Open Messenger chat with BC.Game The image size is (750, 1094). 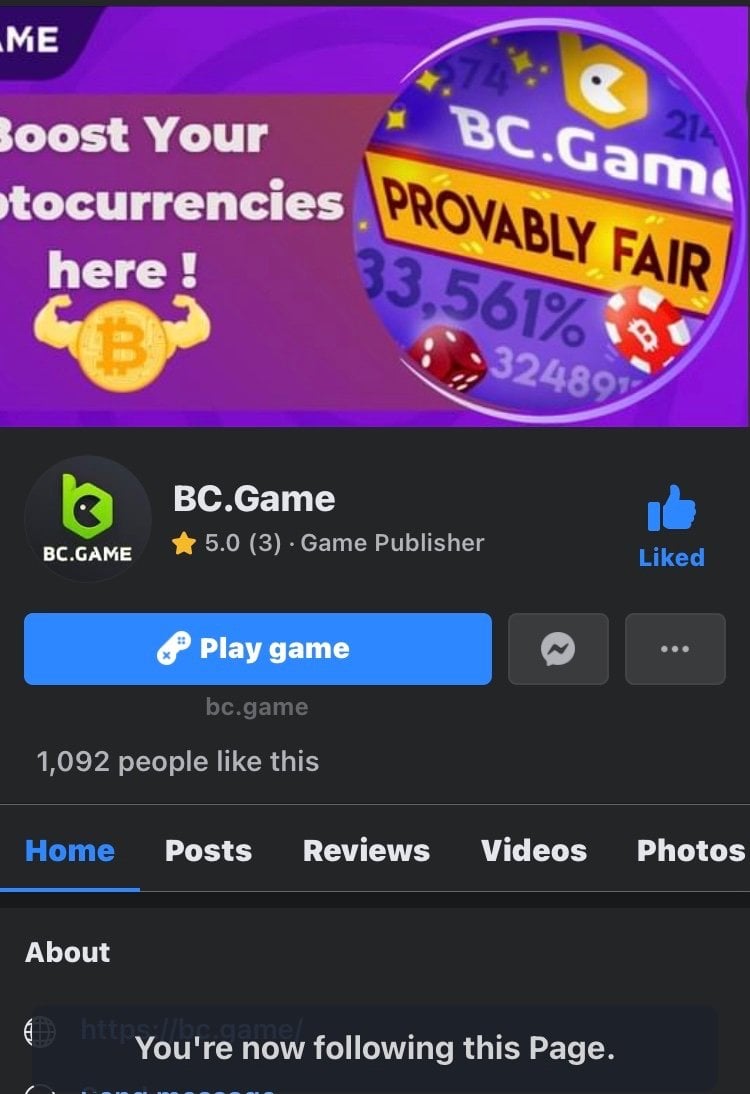click(558, 649)
